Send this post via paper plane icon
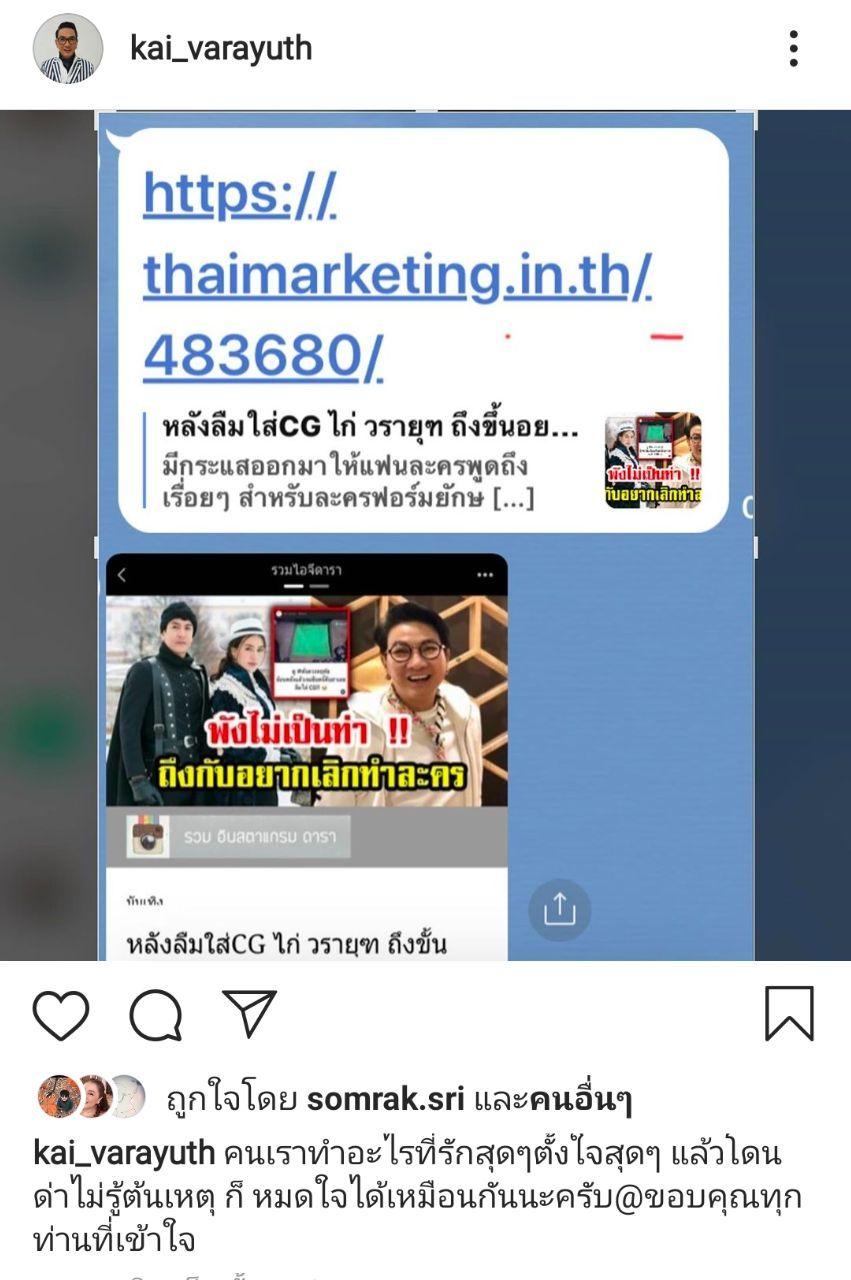The image size is (851, 1280). pyautogui.click(x=249, y=1014)
